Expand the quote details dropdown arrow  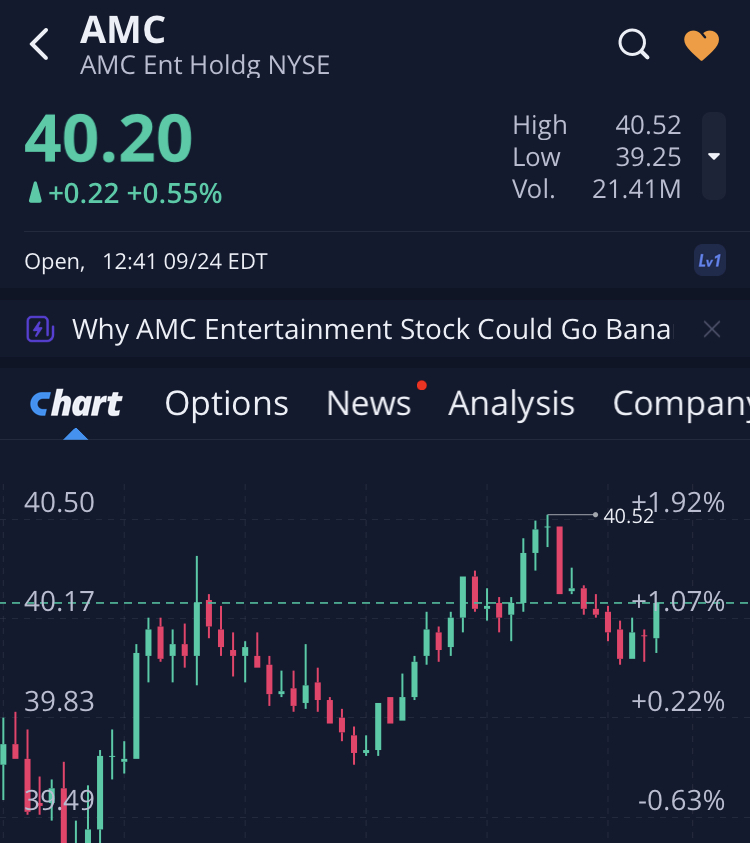714,157
